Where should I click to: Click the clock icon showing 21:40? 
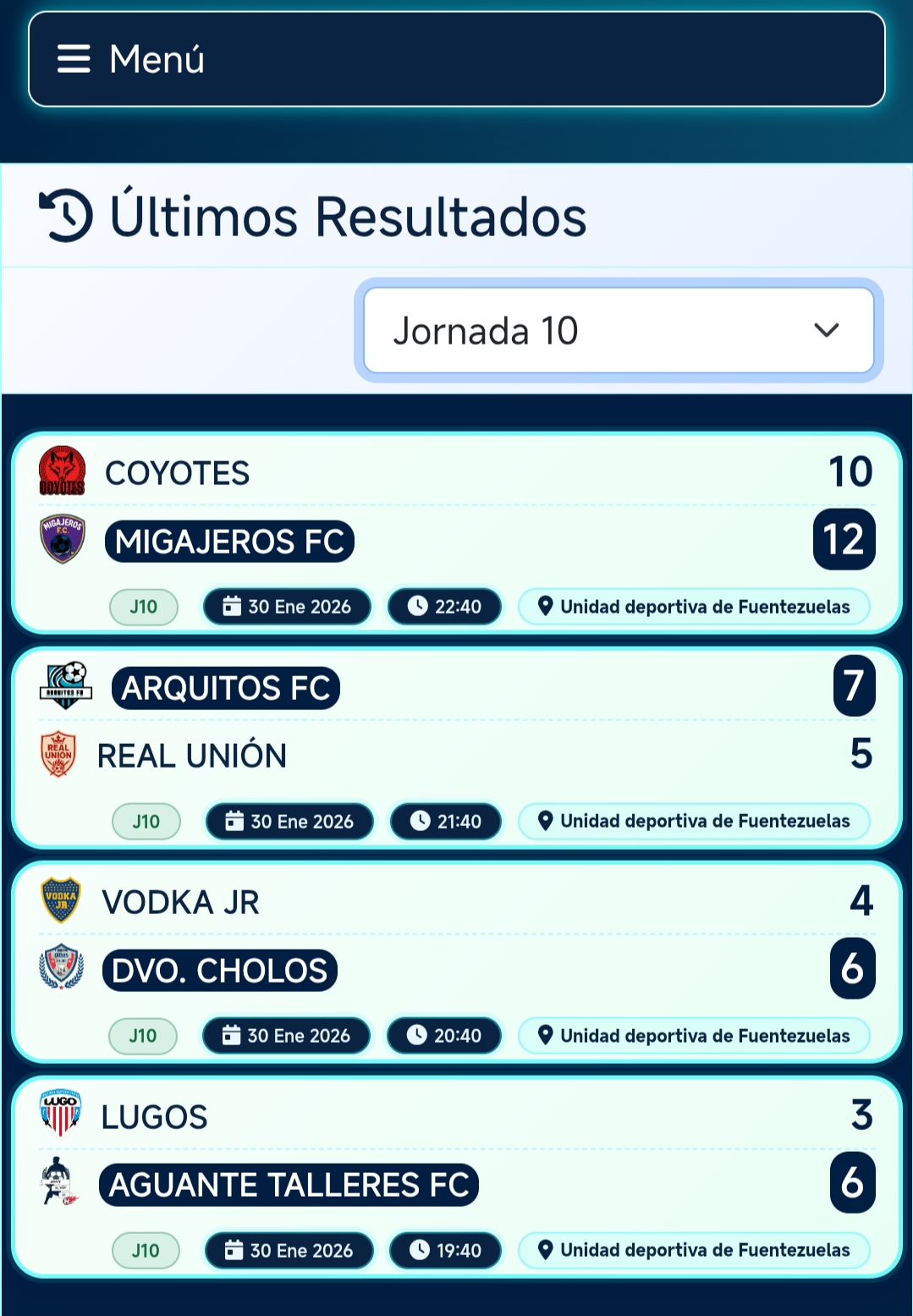tap(421, 821)
